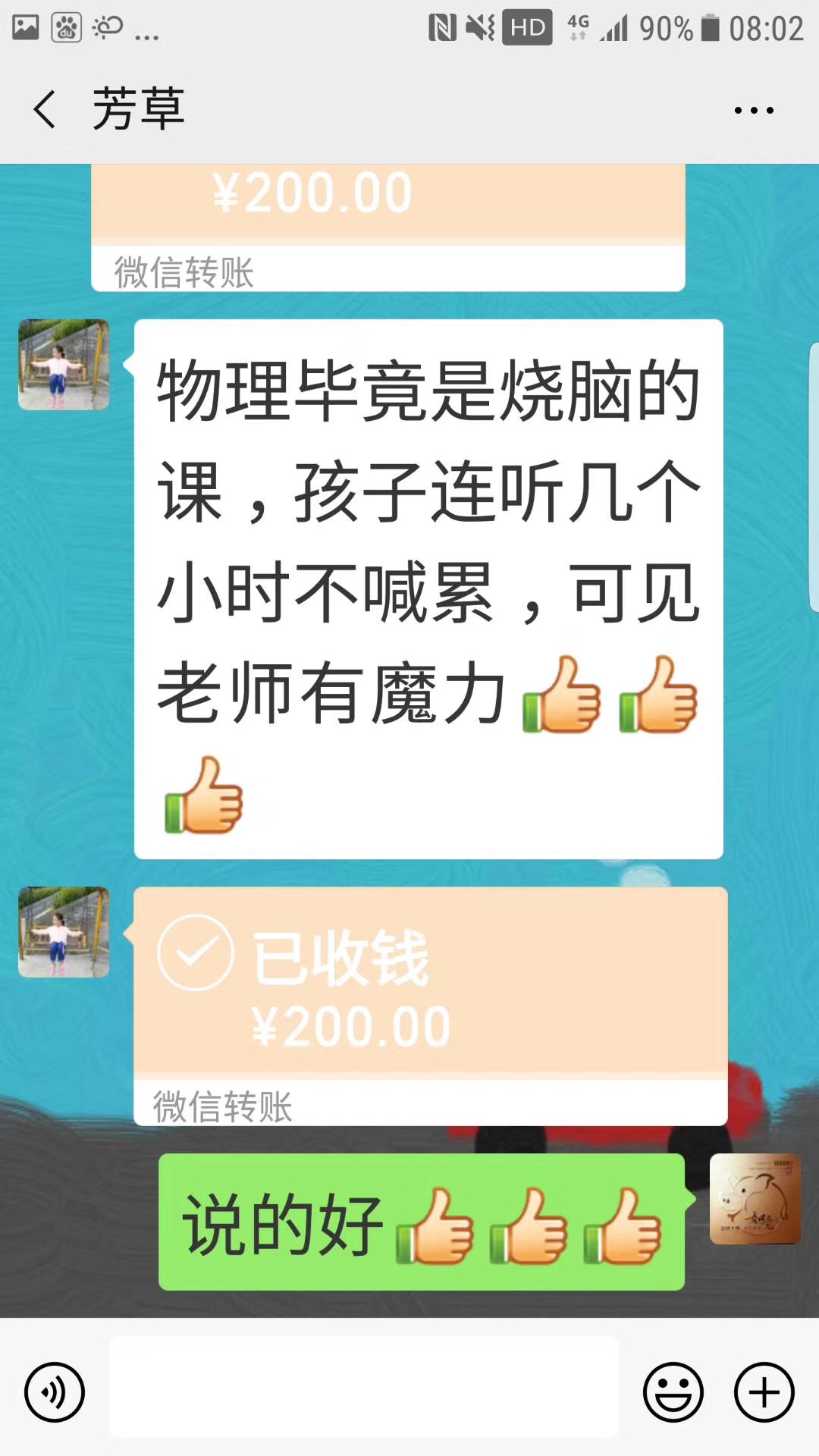819x1456 pixels.
Task: Open the chat info overflow menu
Action: (x=754, y=111)
